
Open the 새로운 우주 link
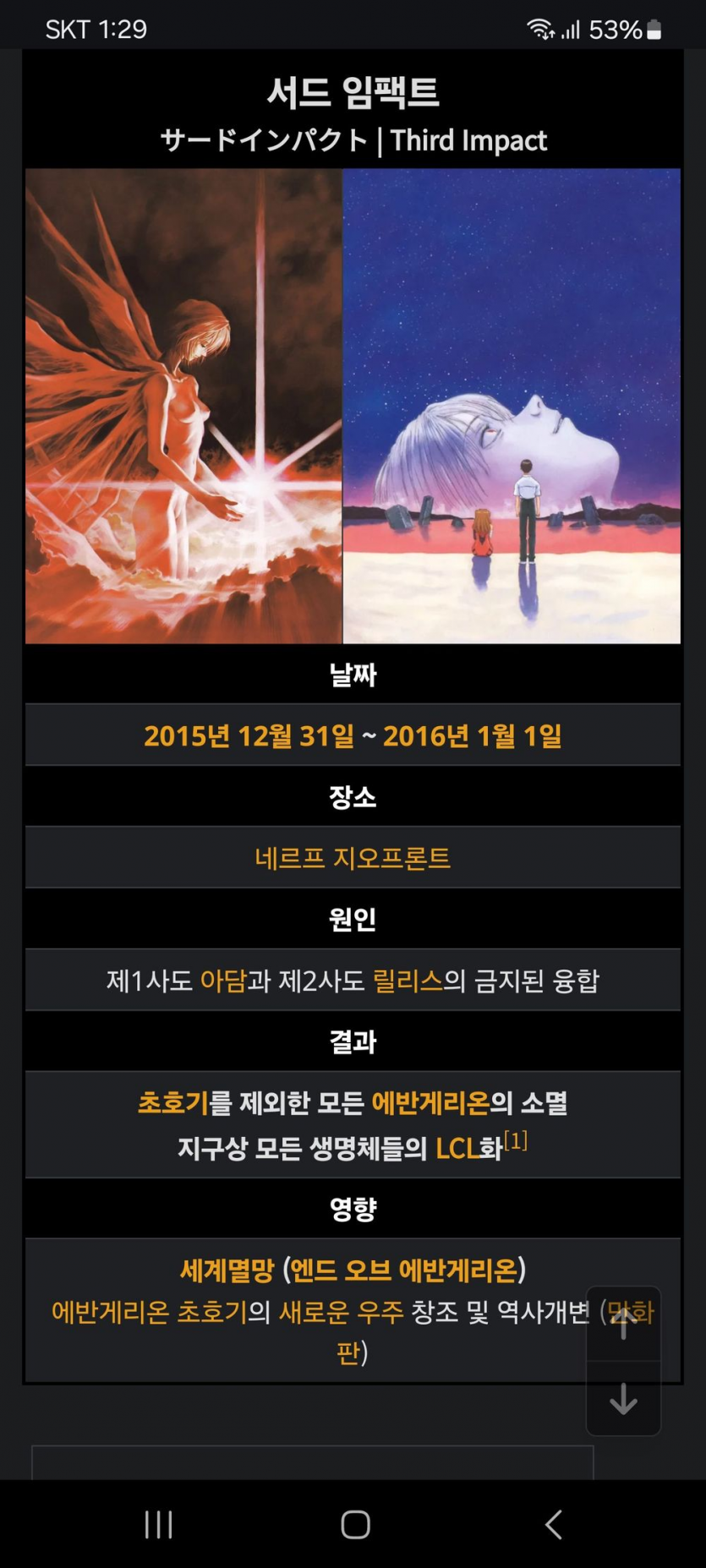pyautogui.click(x=341, y=1312)
